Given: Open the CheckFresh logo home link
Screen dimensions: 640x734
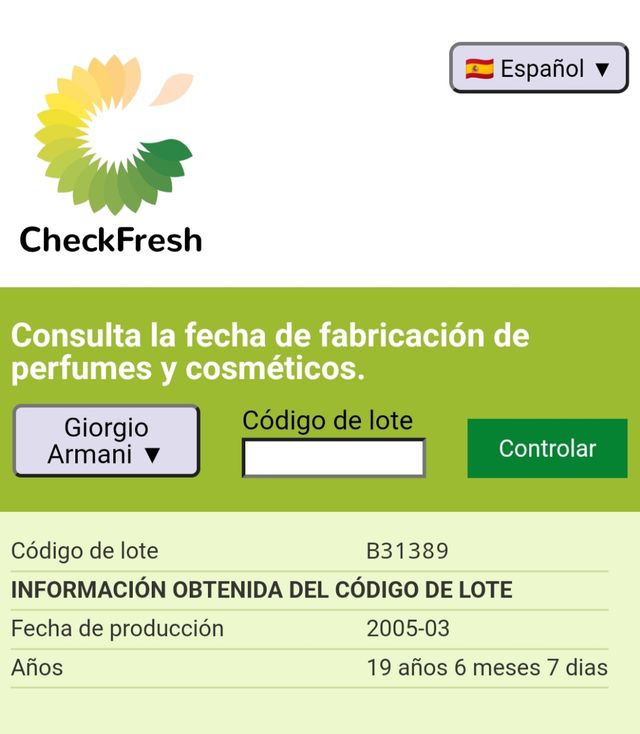Looking at the screenshot, I should pyautogui.click(x=112, y=155).
